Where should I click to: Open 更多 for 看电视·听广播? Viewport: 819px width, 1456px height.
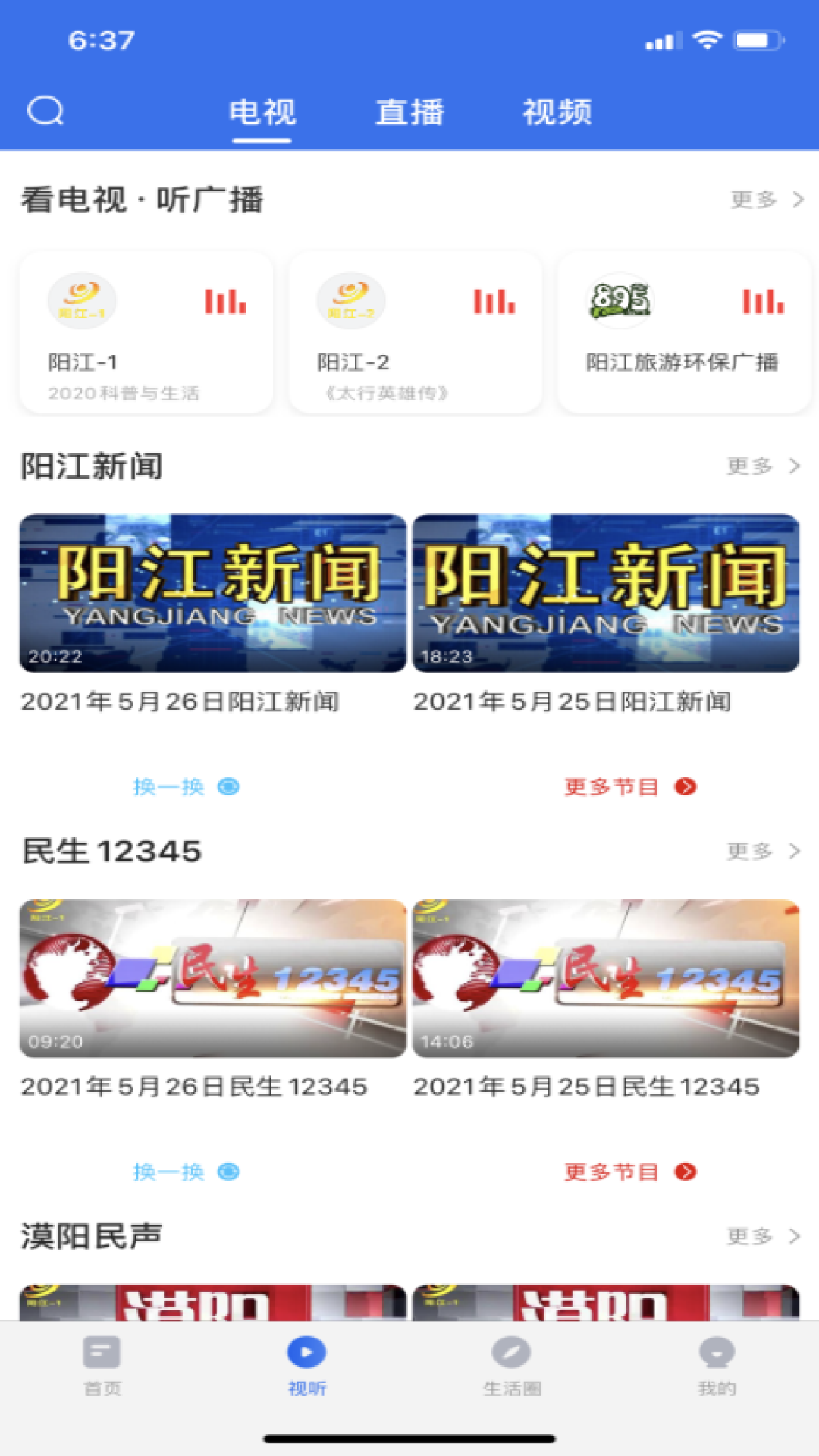click(766, 199)
